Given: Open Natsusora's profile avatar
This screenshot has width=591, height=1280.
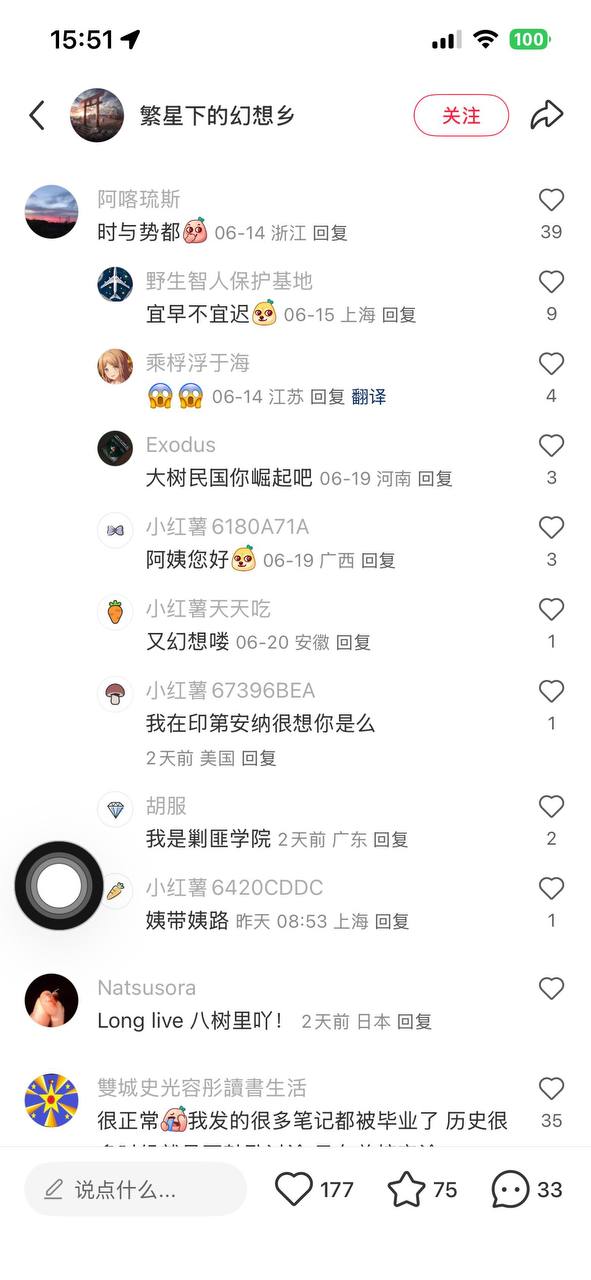Looking at the screenshot, I should click(51, 1000).
